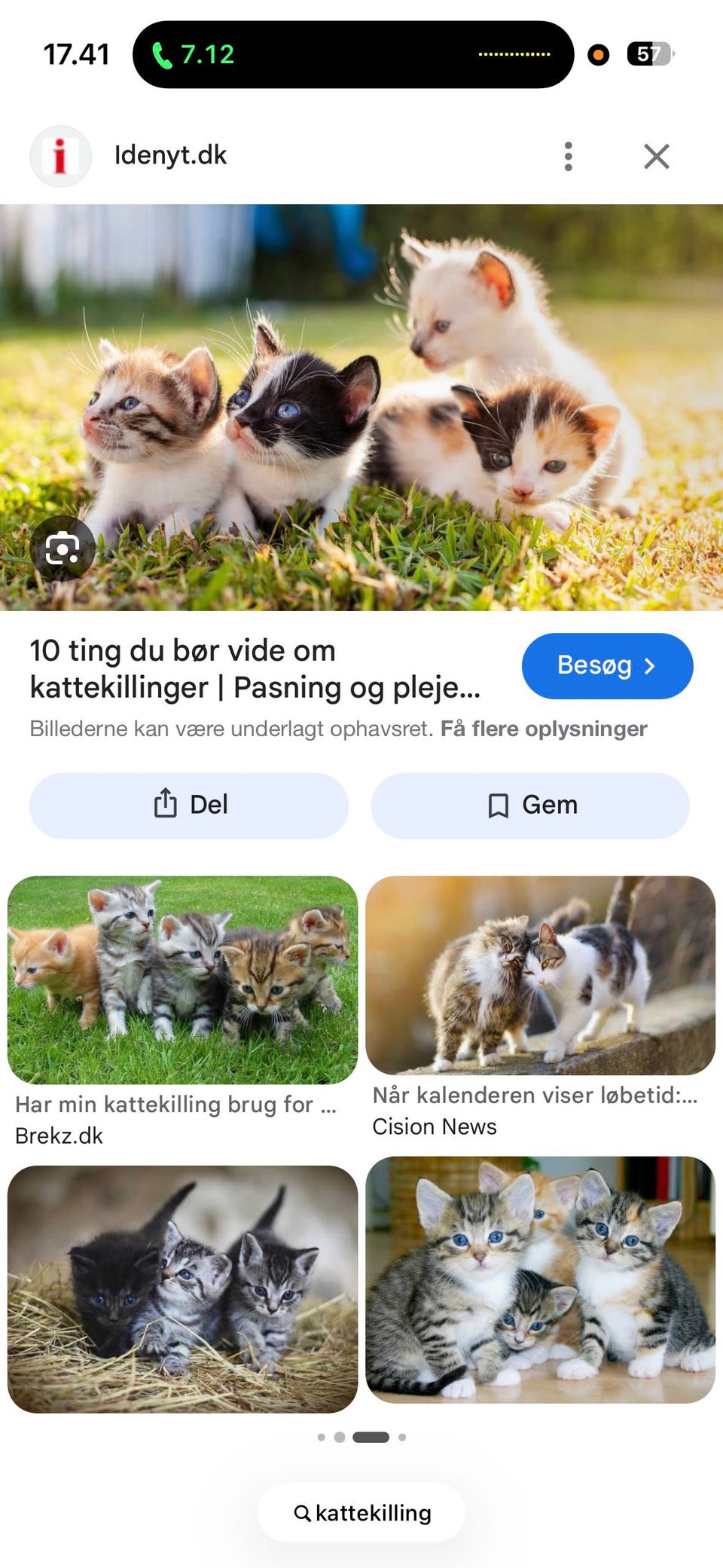Tap the chevron inside the Besøg button
The image size is (723, 1568).
(x=650, y=665)
